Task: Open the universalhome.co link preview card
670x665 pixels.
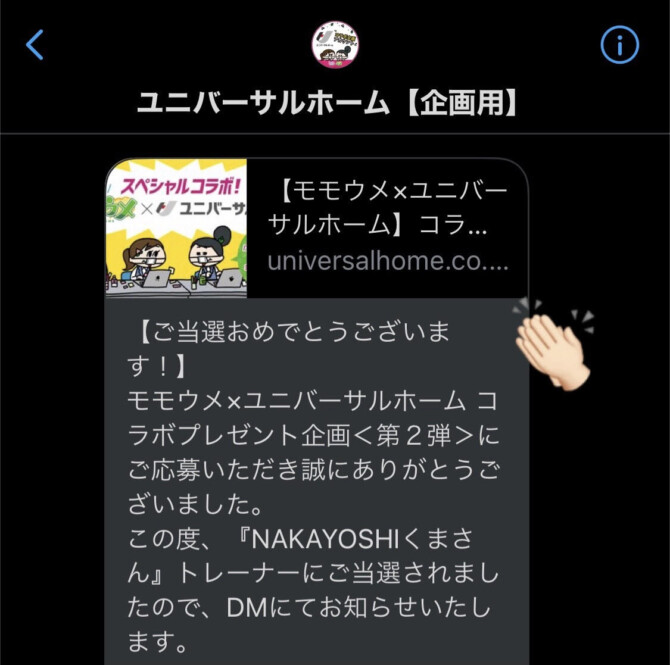Action: (x=316, y=227)
